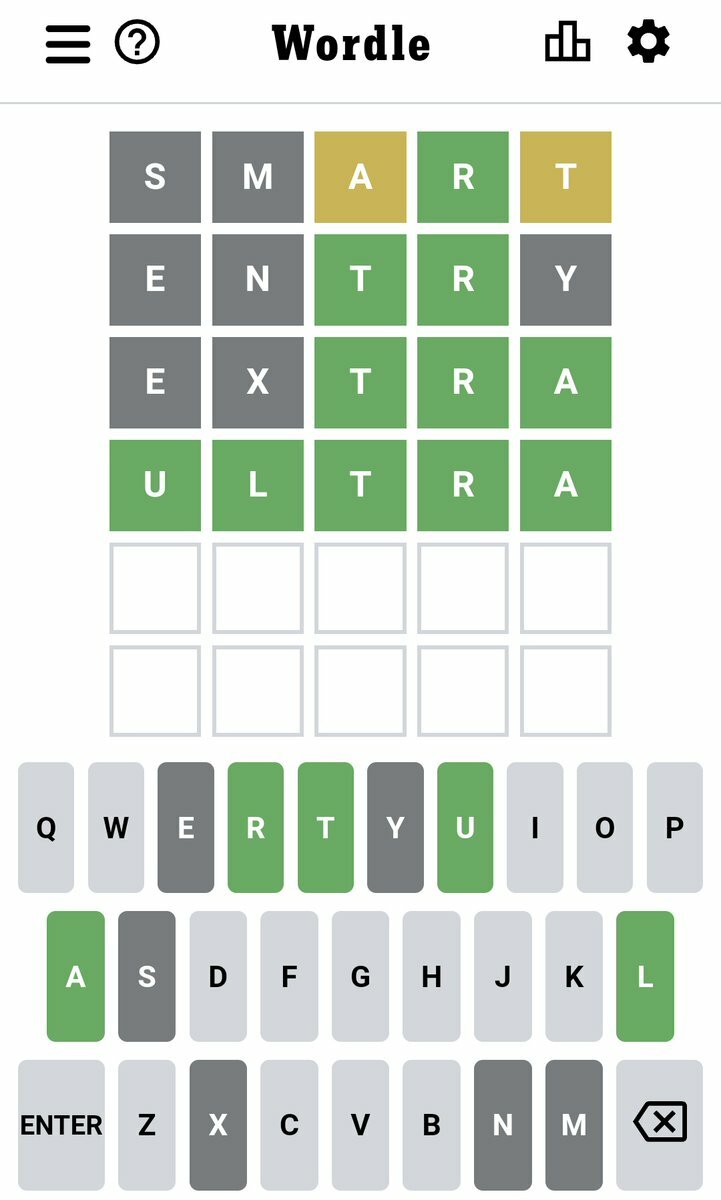Screen dimensions: 721x1200
Task: Tap the K key
Action: [x=574, y=976]
